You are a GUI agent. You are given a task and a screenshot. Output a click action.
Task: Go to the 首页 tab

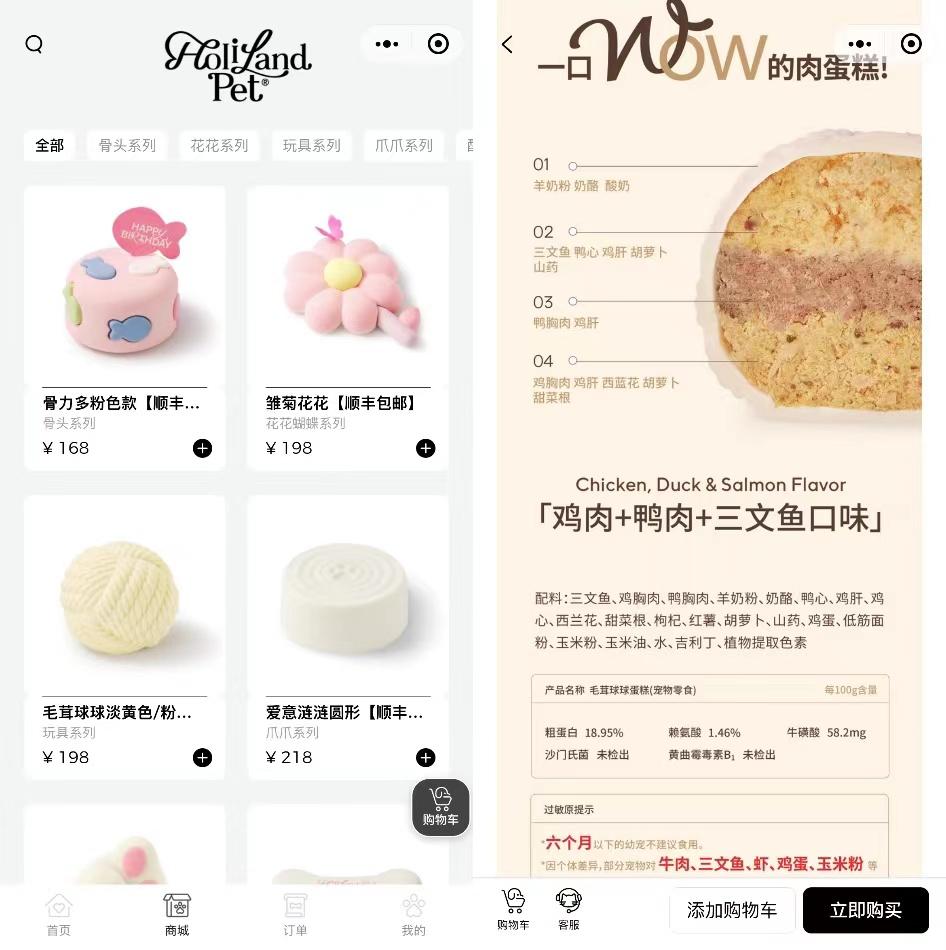[x=59, y=914]
